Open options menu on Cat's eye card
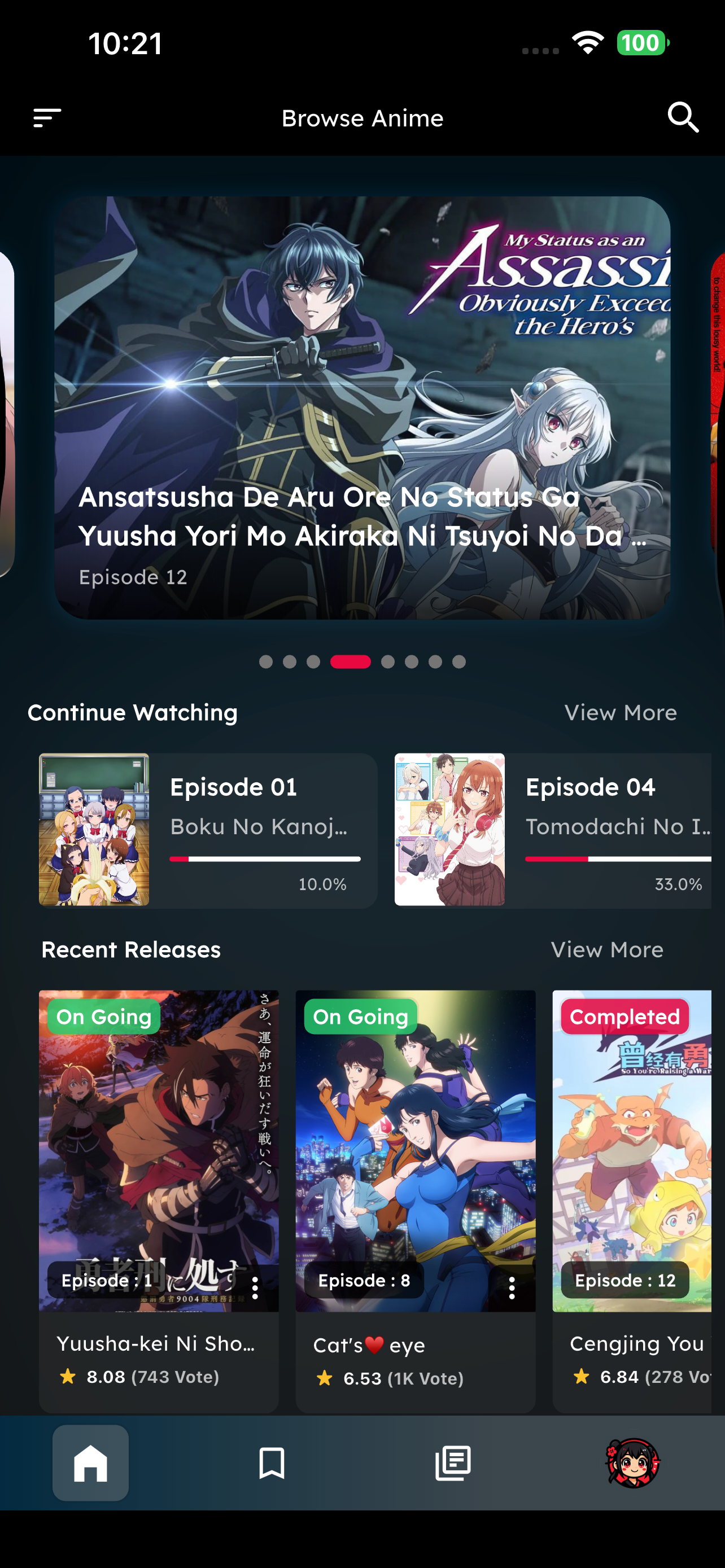The height and width of the screenshot is (1568, 725). (x=512, y=1289)
